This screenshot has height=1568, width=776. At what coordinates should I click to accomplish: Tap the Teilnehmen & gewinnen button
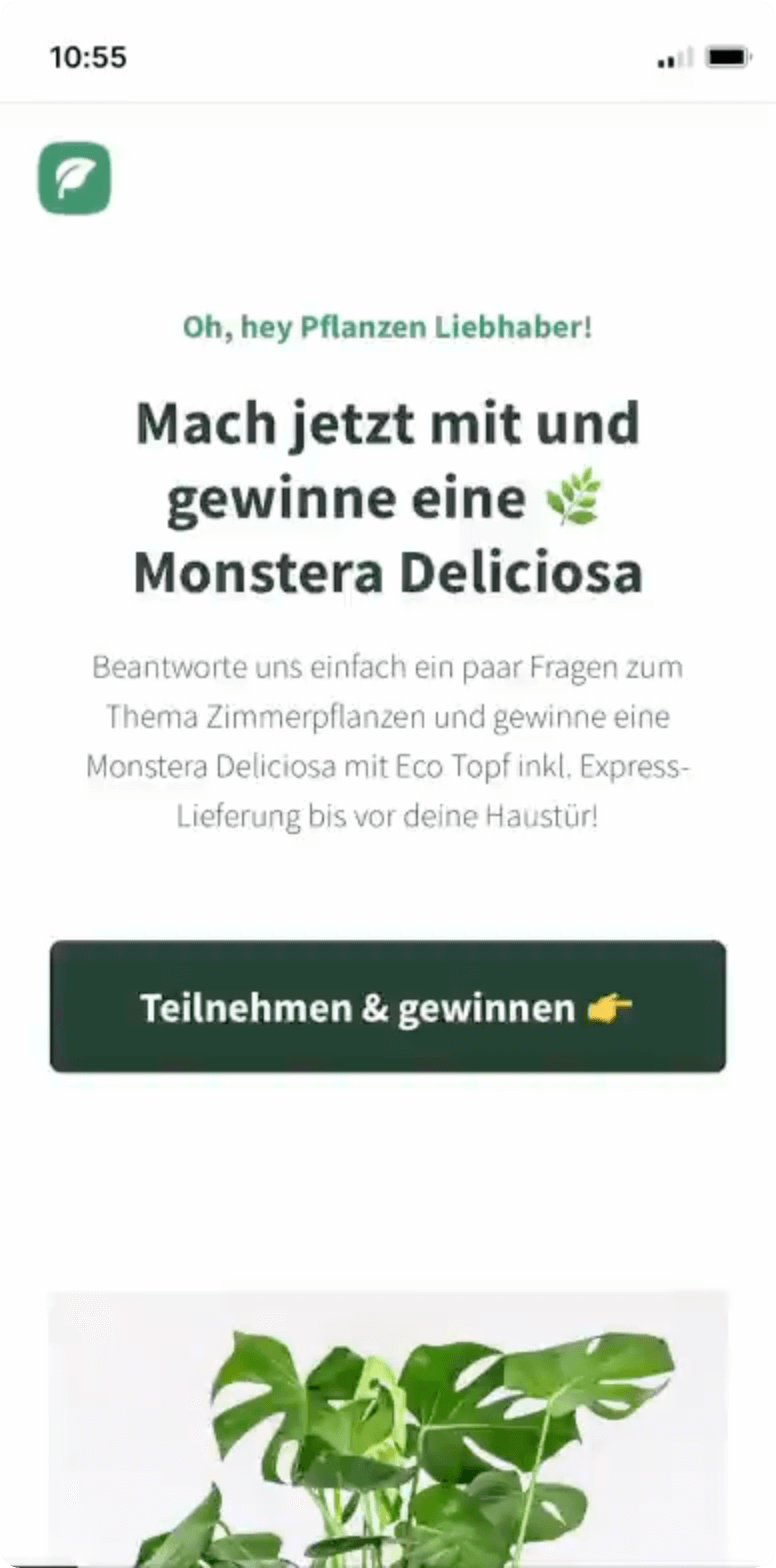tap(388, 1006)
